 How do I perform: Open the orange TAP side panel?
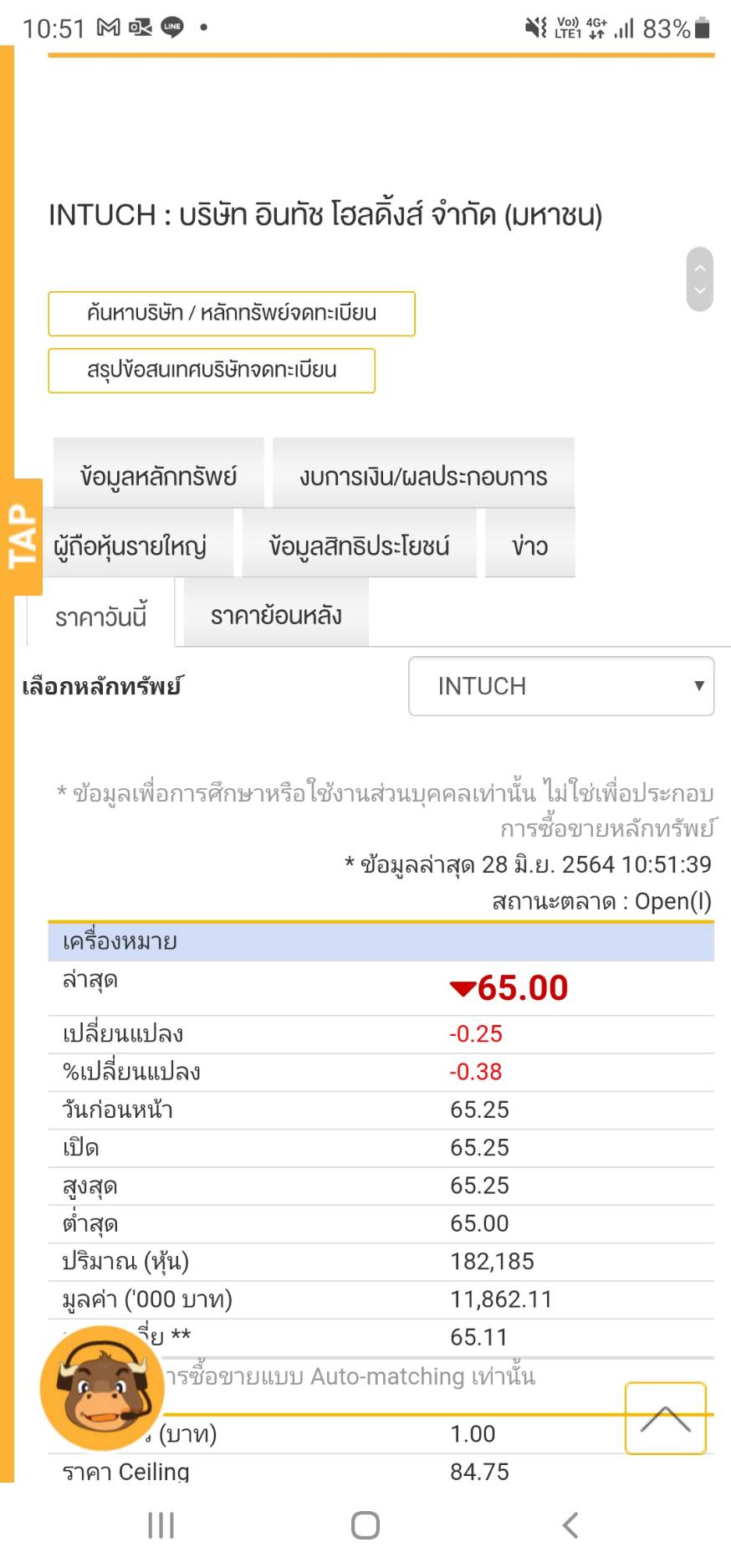click(22, 536)
